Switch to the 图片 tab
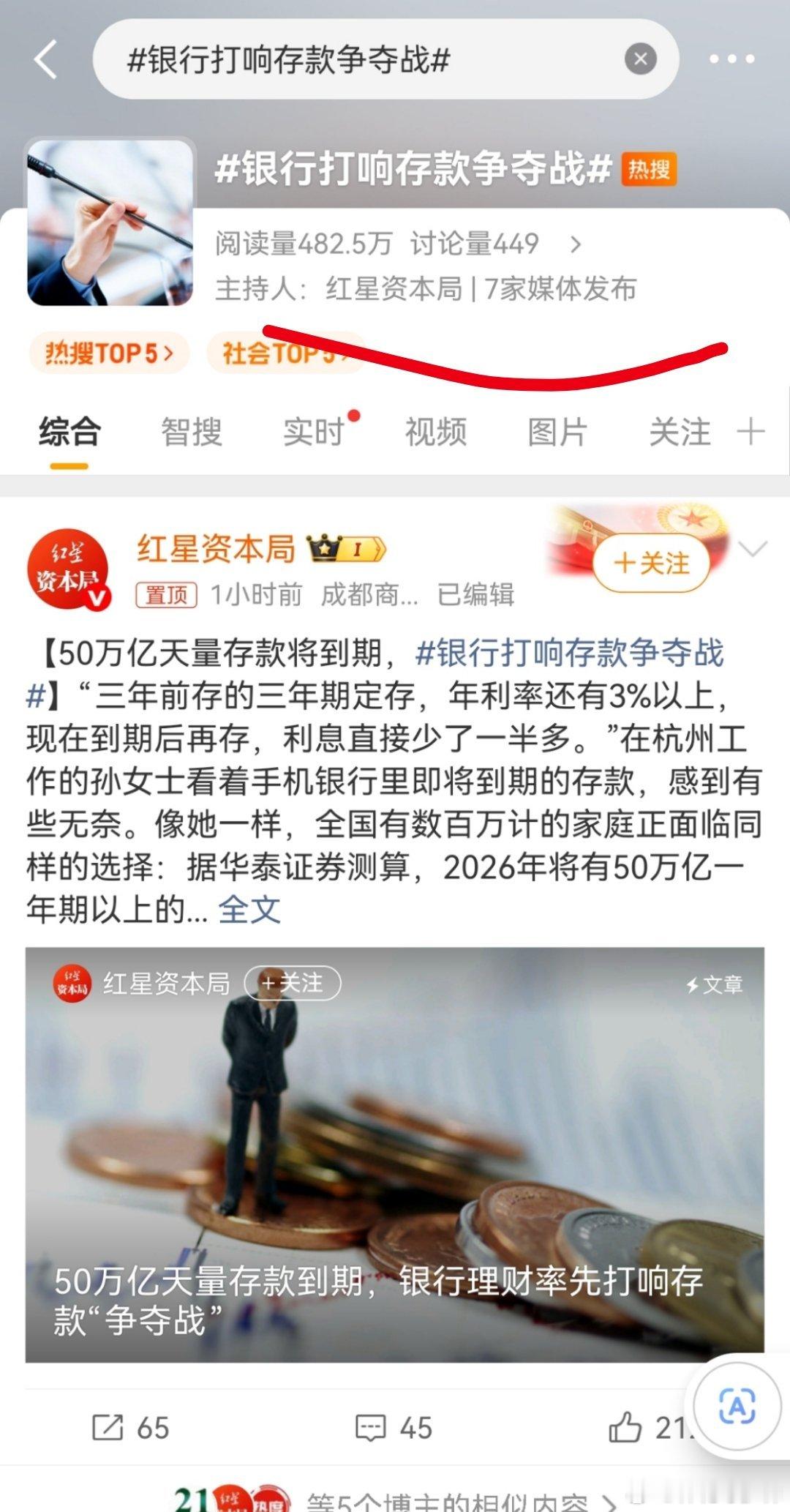 pyautogui.click(x=557, y=431)
